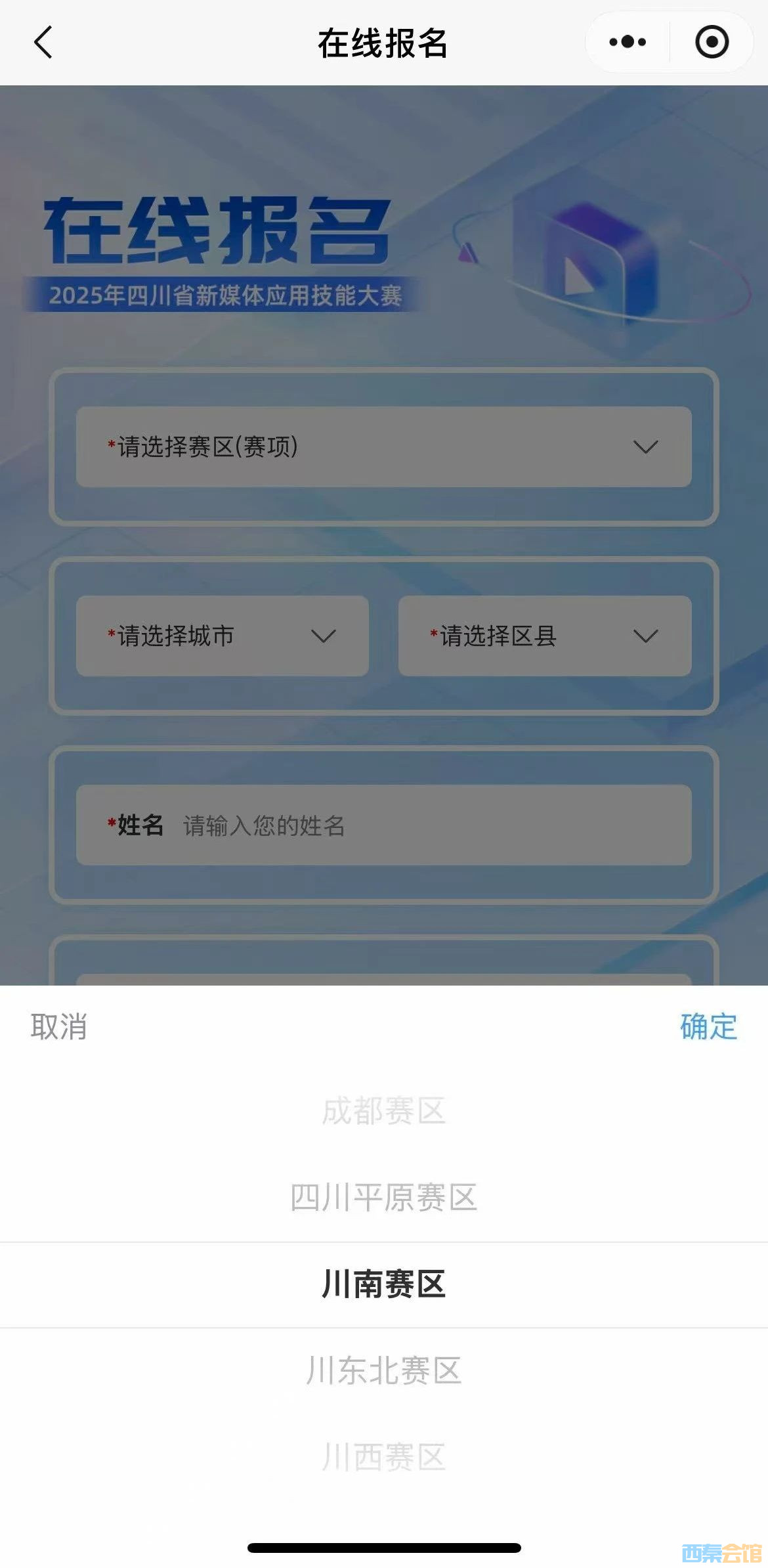This screenshot has height=1568, width=768.
Task: Confirm the selection with 确定
Action: point(708,1026)
